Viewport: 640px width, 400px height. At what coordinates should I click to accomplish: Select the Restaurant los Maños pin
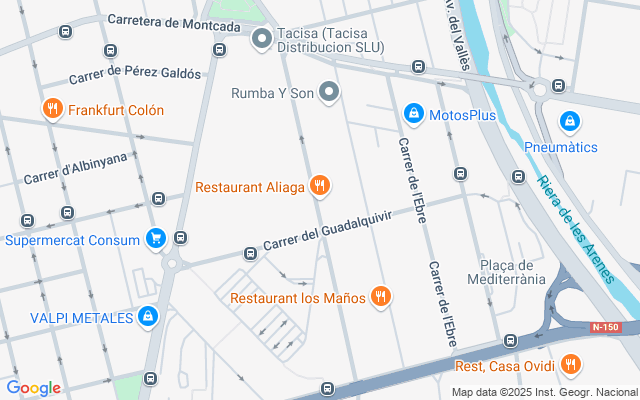(380, 297)
